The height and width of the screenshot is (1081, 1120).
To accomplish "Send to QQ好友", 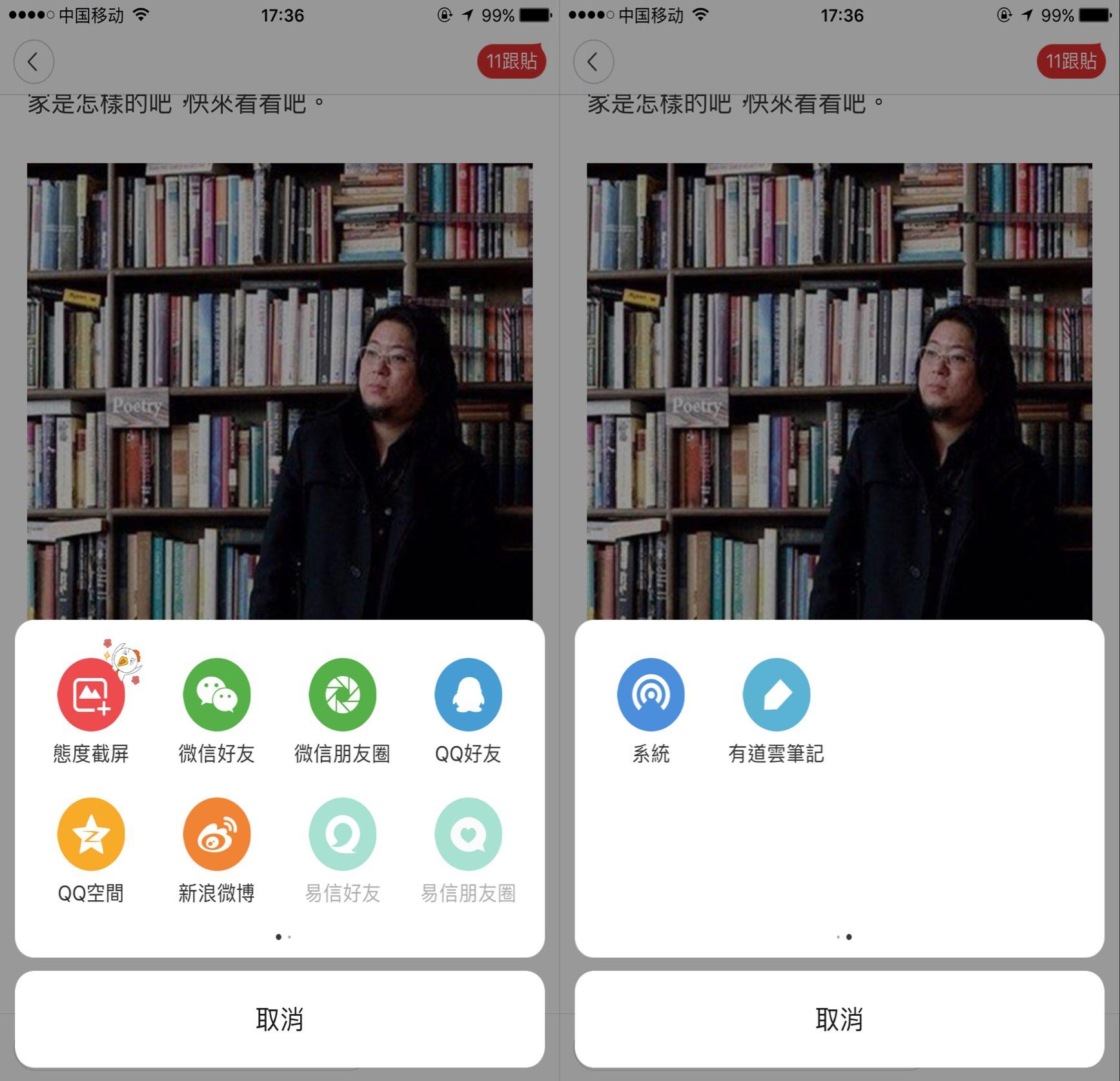I will coord(468,694).
